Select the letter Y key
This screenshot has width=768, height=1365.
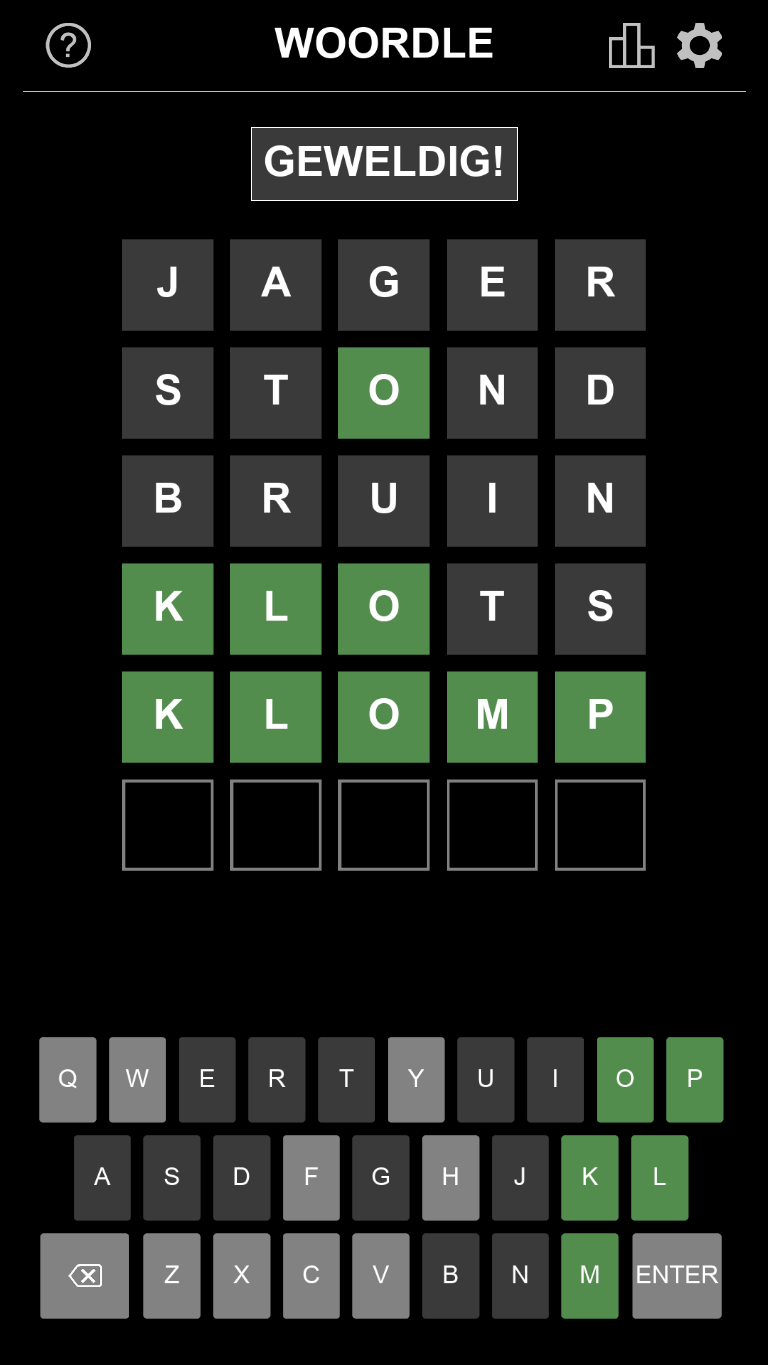click(x=416, y=1079)
